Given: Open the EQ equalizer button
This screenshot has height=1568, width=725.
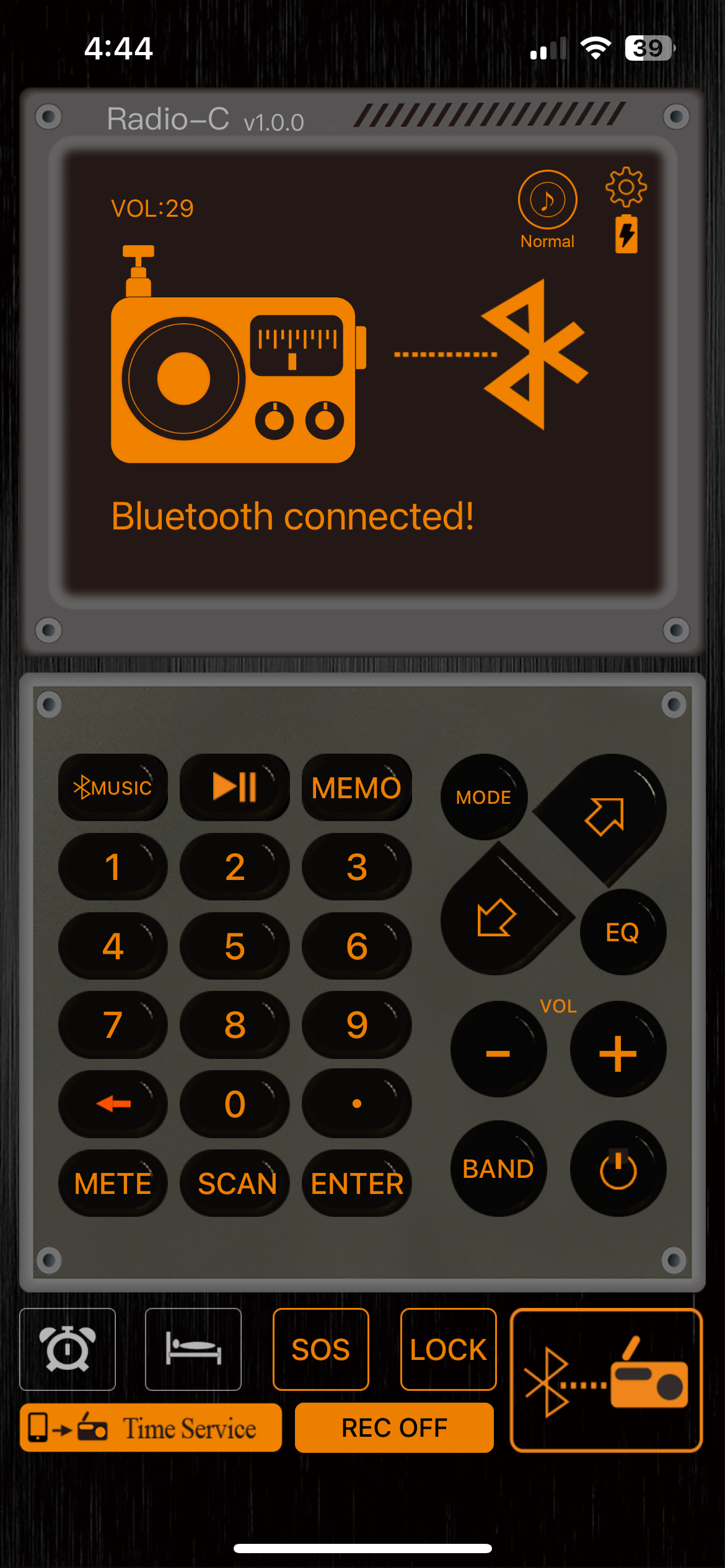Looking at the screenshot, I should (x=622, y=932).
